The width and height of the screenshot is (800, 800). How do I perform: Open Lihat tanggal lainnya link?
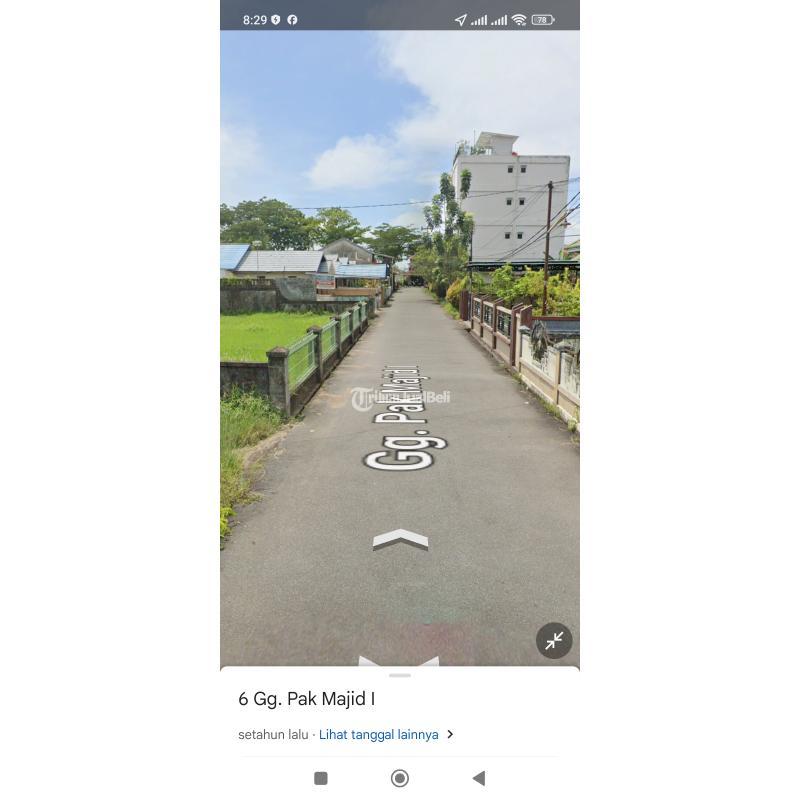380,734
